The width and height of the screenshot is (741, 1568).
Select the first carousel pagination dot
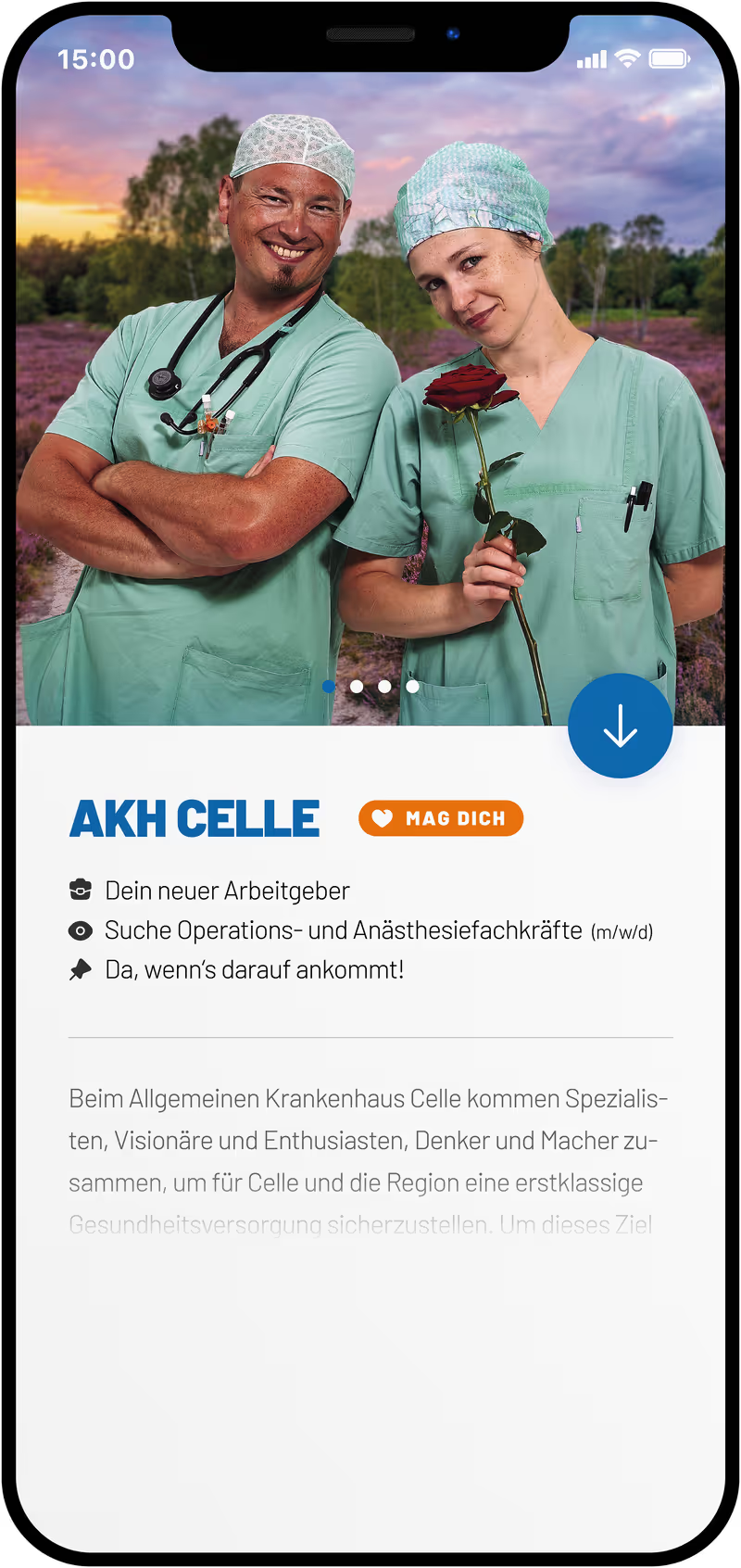coord(329,687)
